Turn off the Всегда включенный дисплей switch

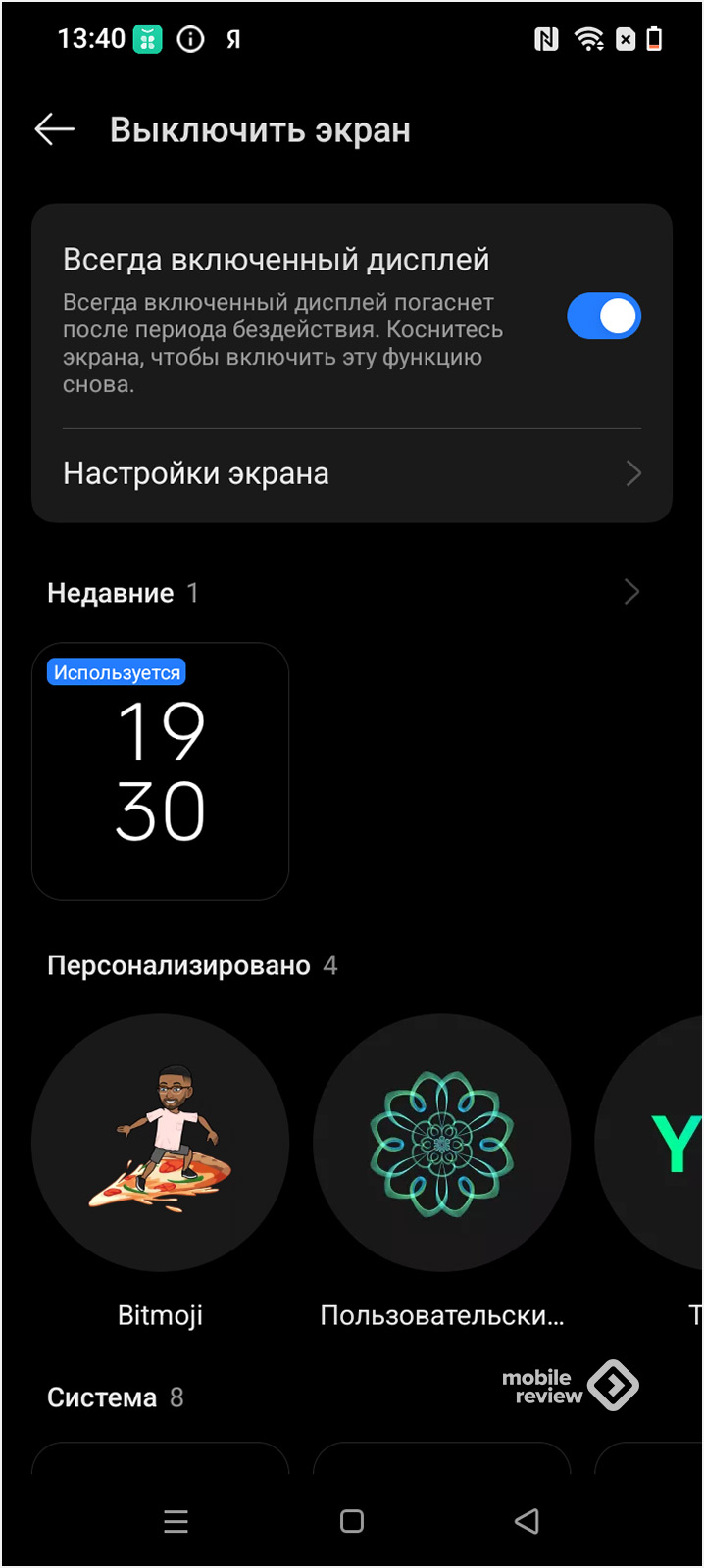(x=603, y=317)
